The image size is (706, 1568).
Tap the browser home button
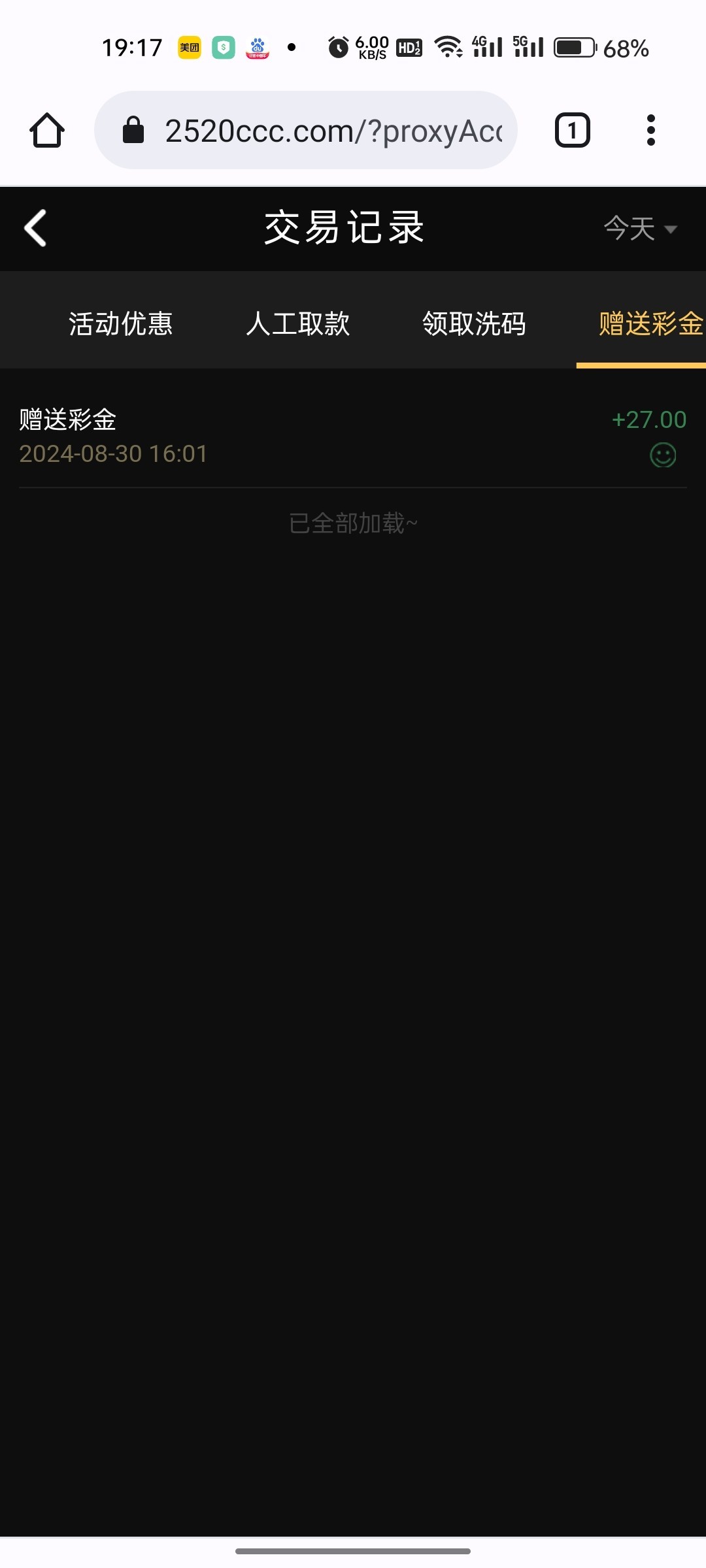click(x=47, y=130)
